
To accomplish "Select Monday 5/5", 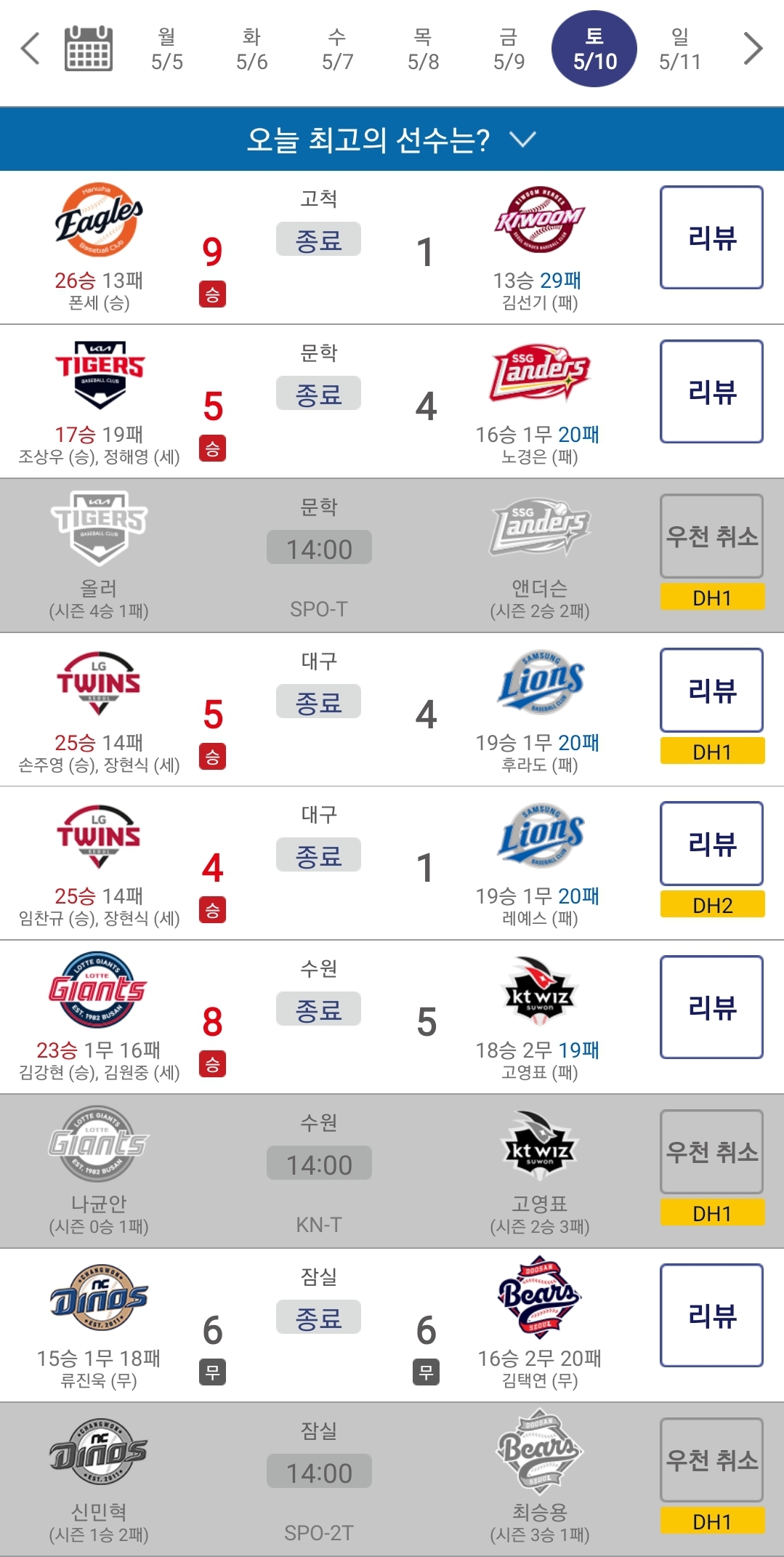I will (166, 49).
